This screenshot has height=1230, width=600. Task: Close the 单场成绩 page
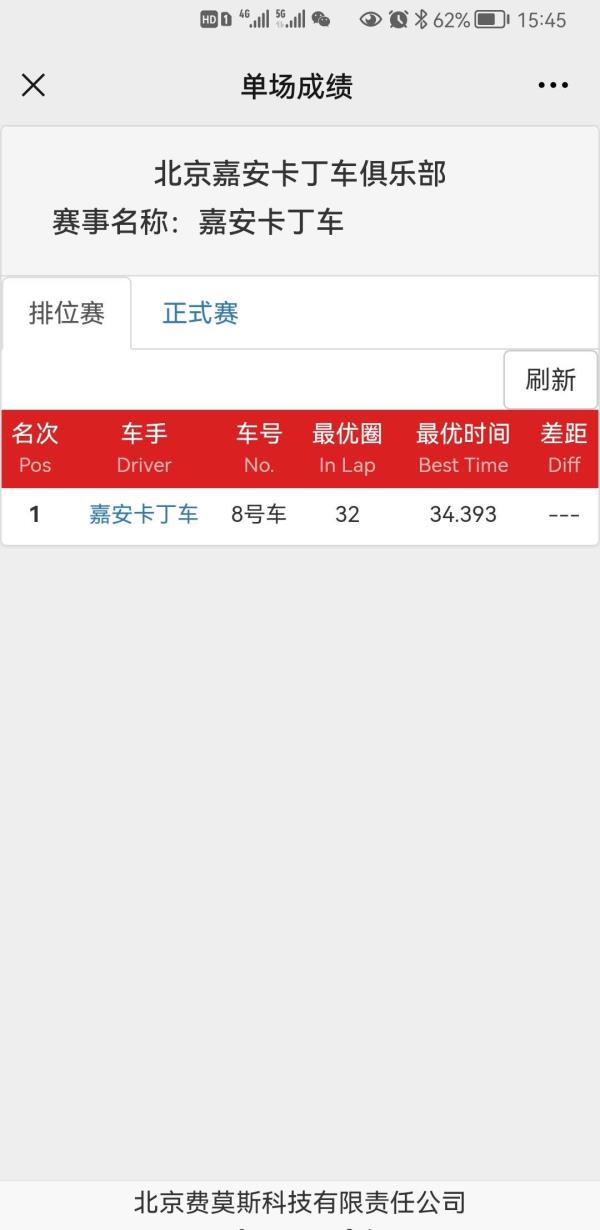[33, 86]
